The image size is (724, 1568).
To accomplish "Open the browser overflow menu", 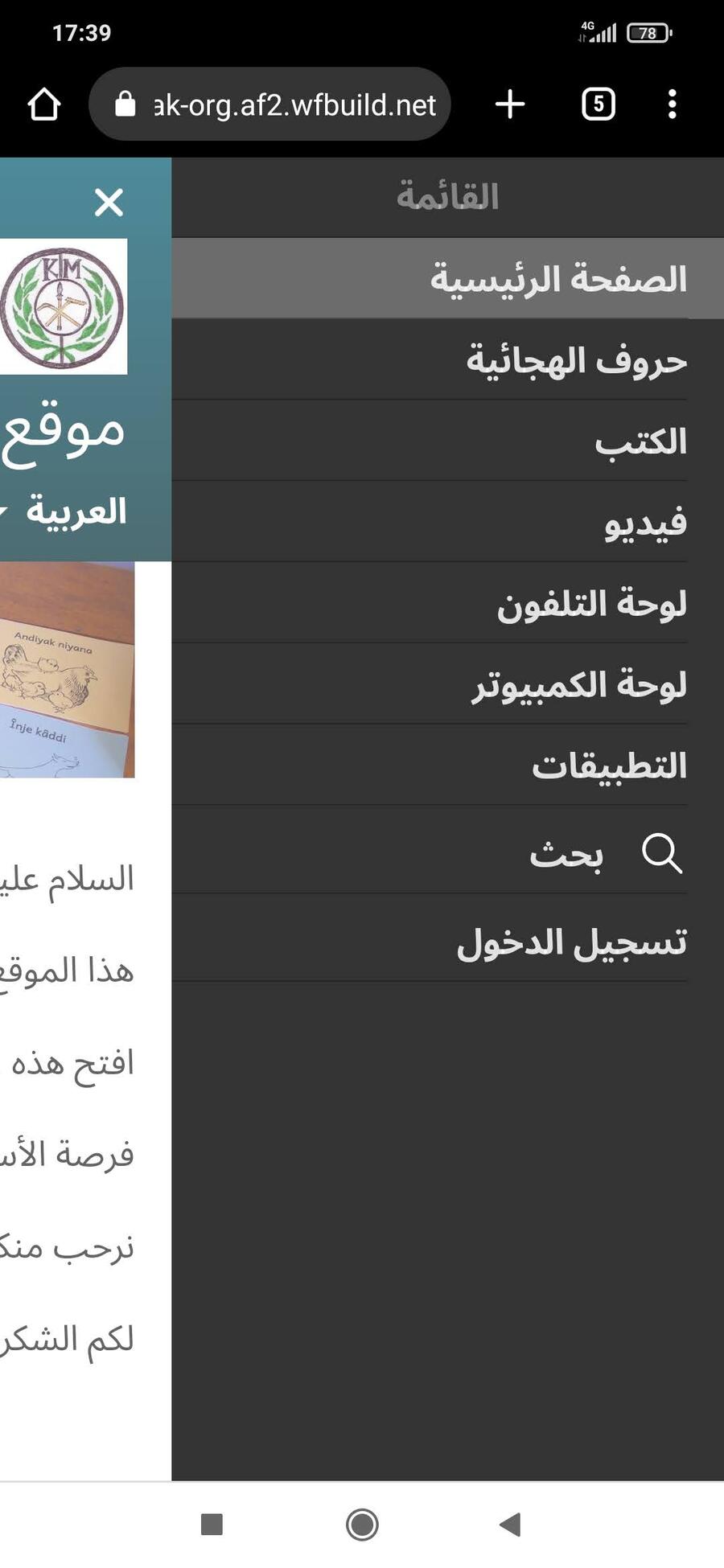I will [672, 105].
